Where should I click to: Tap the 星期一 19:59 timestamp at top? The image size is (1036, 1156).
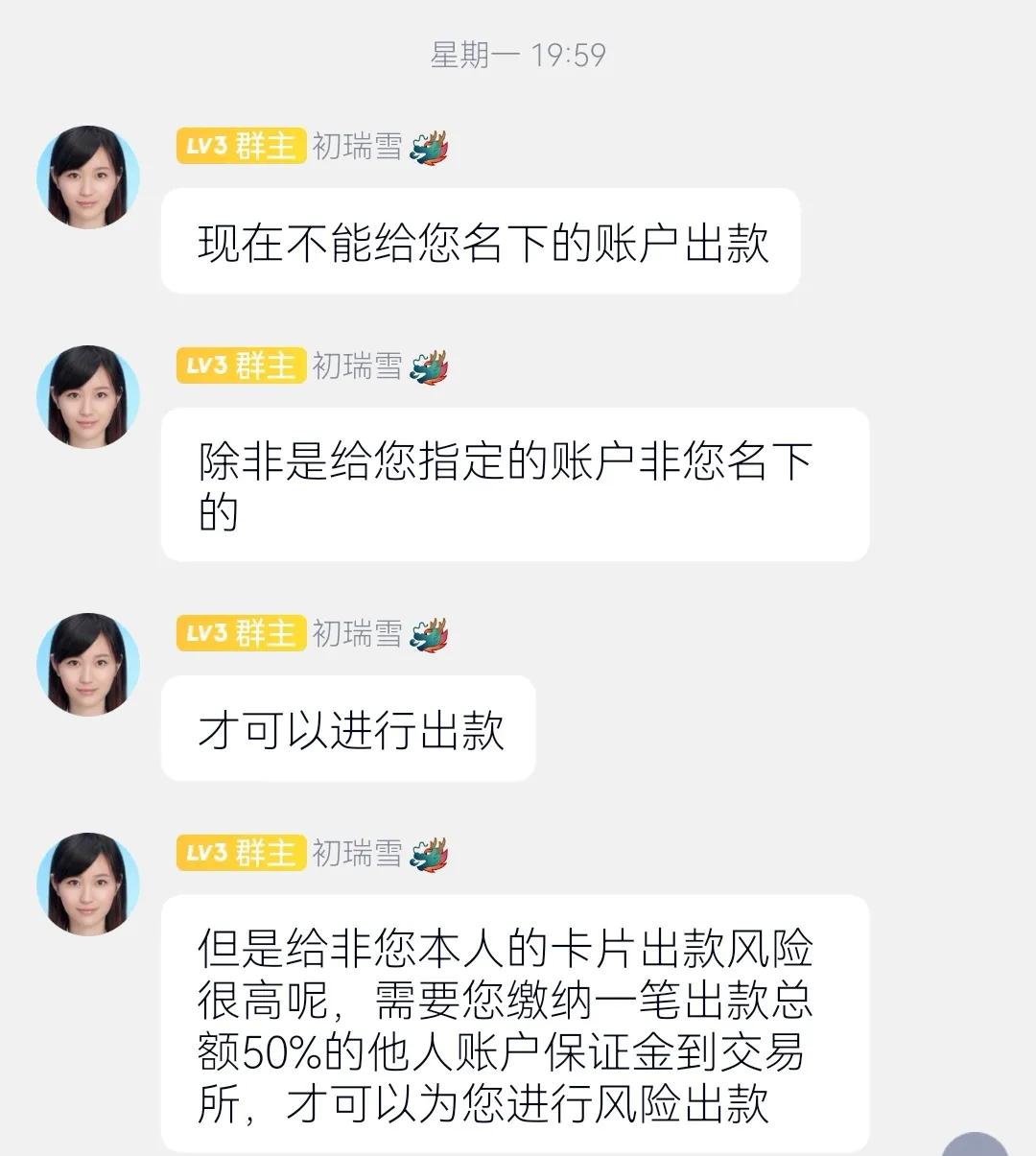[518, 56]
